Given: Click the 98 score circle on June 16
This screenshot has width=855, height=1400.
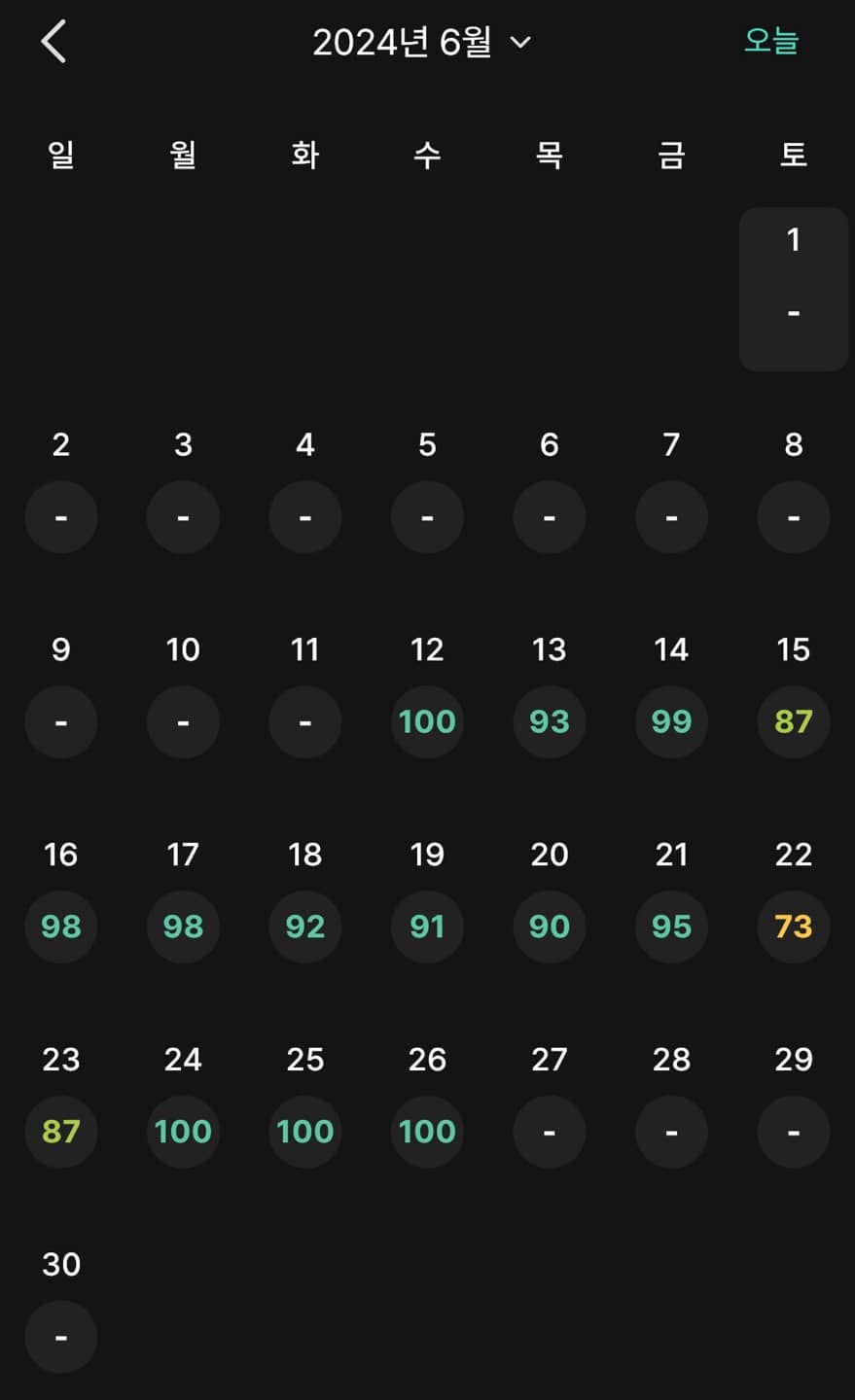Looking at the screenshot, I should pos(61,927).
